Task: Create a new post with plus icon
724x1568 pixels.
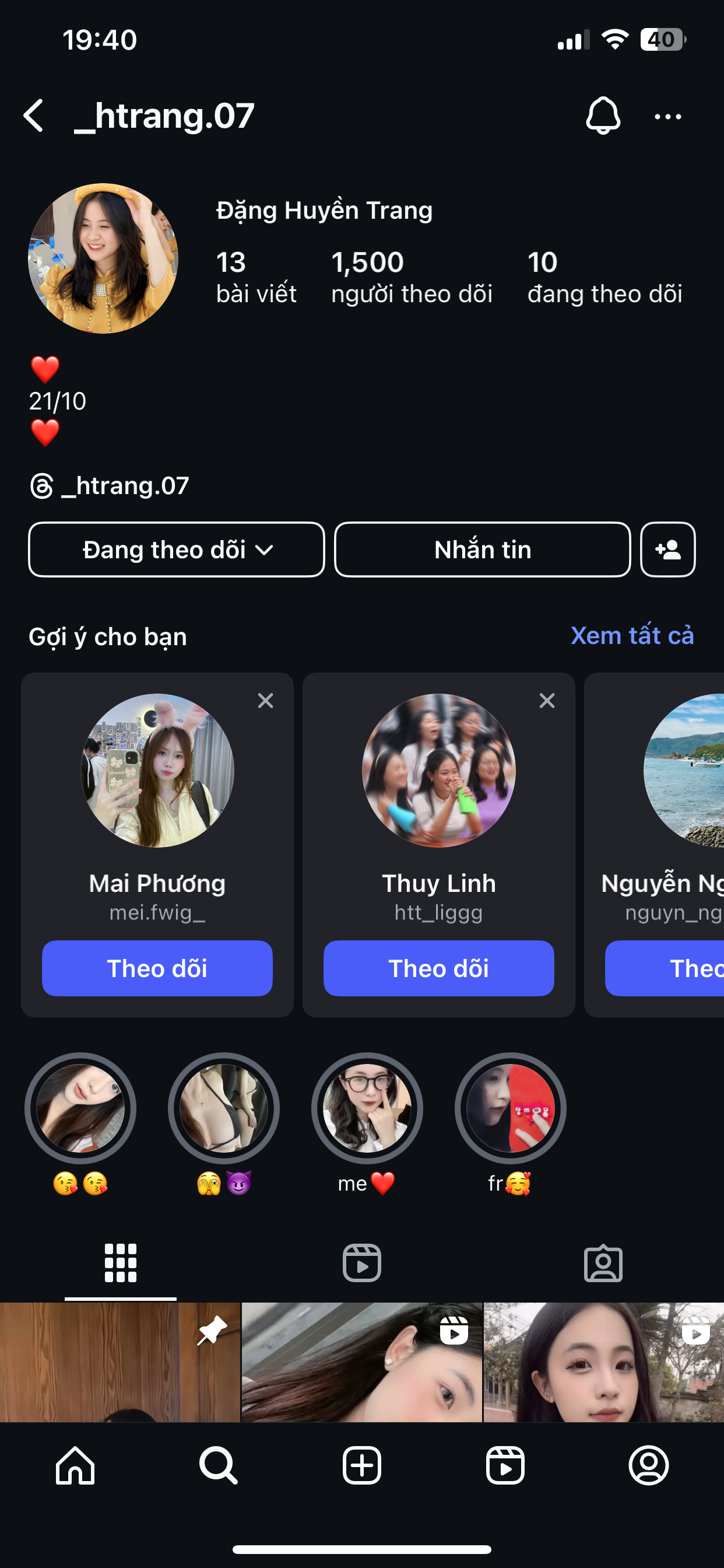Action: (361, 1466)
